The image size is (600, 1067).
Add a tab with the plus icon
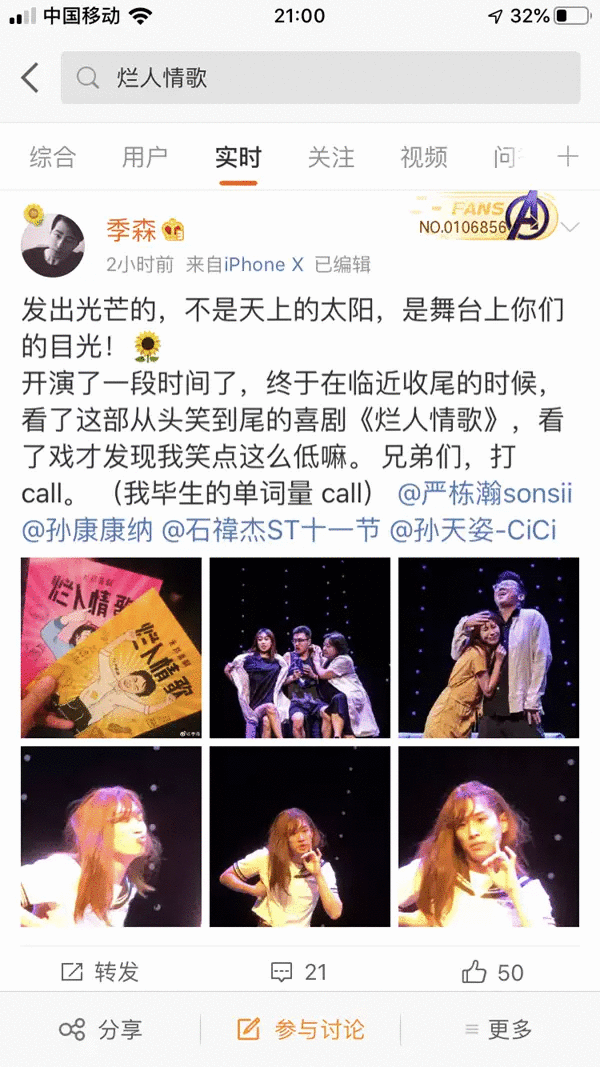(x=567, y=157)
